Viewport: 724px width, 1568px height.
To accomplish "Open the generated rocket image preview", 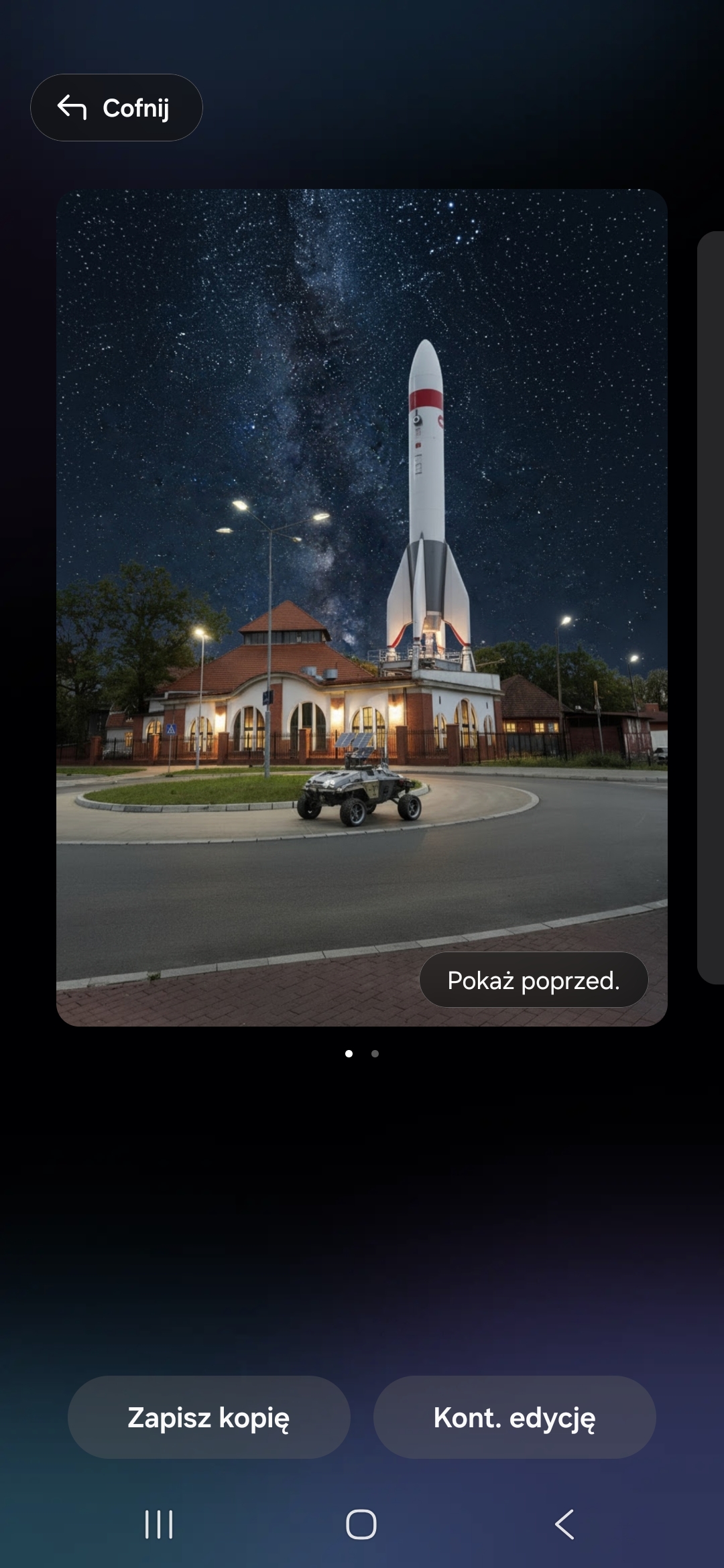I will (x=362, y=607).
